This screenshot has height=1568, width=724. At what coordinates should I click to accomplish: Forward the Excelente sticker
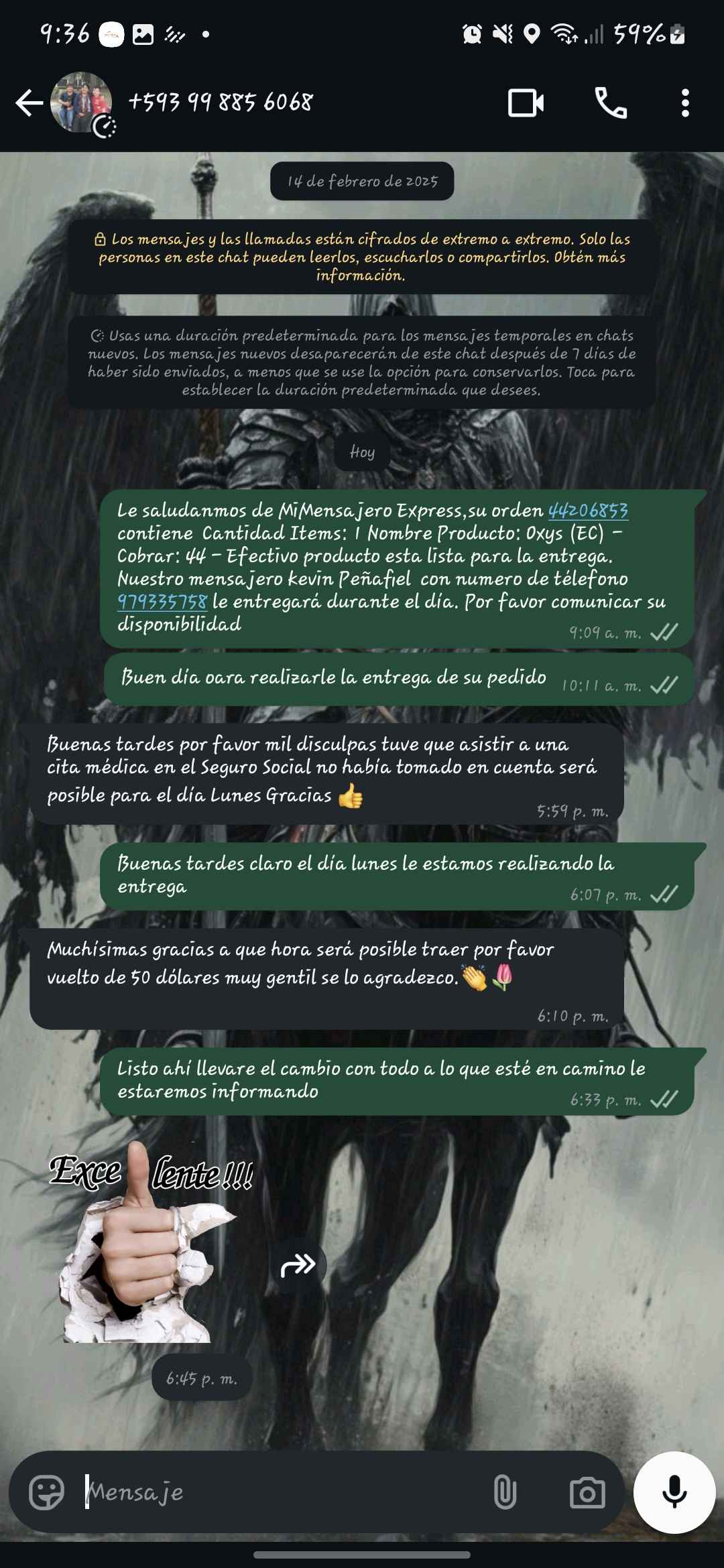click(298, 1265)
